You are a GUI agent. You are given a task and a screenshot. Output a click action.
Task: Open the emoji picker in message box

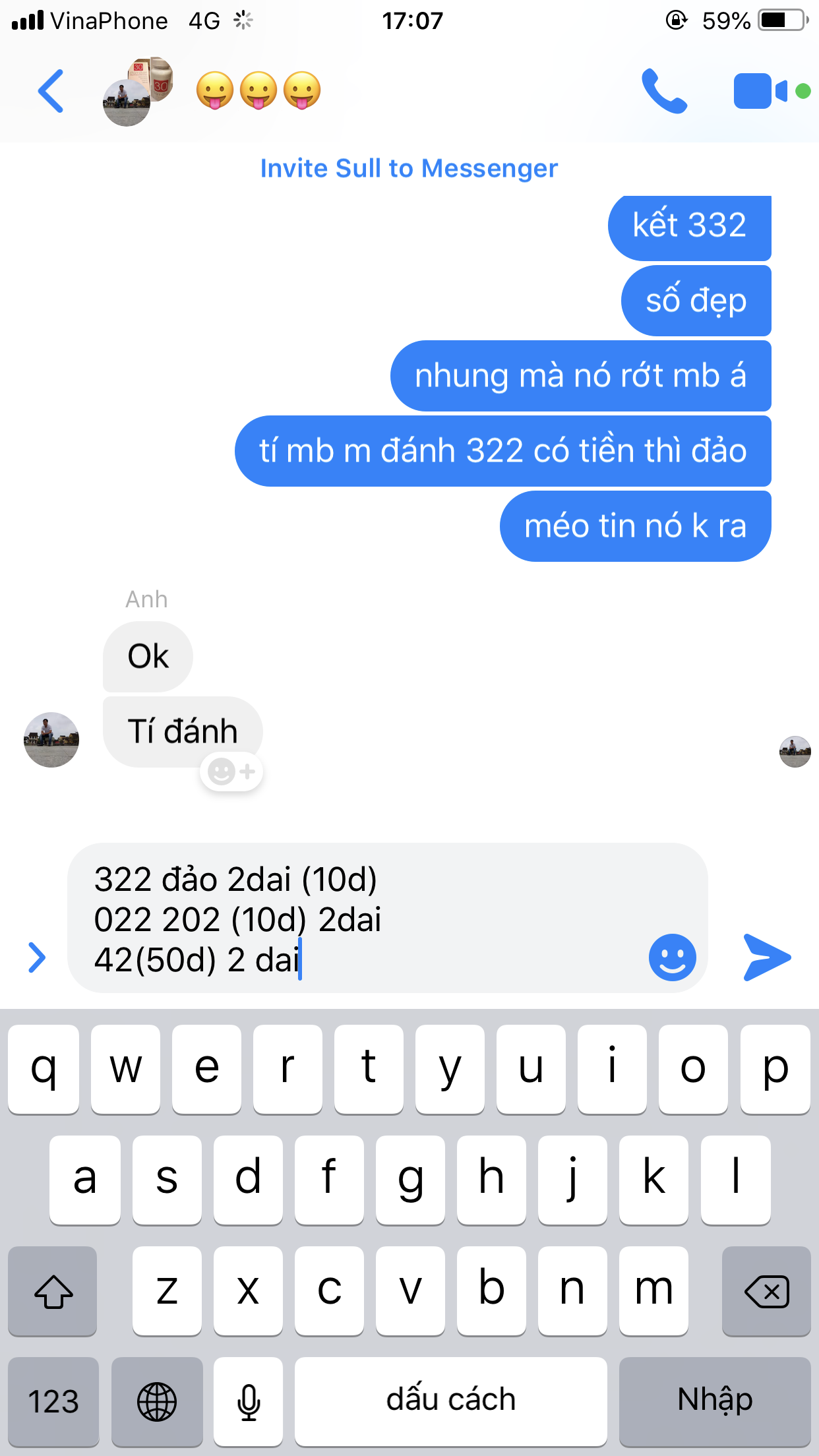point(672,957)
